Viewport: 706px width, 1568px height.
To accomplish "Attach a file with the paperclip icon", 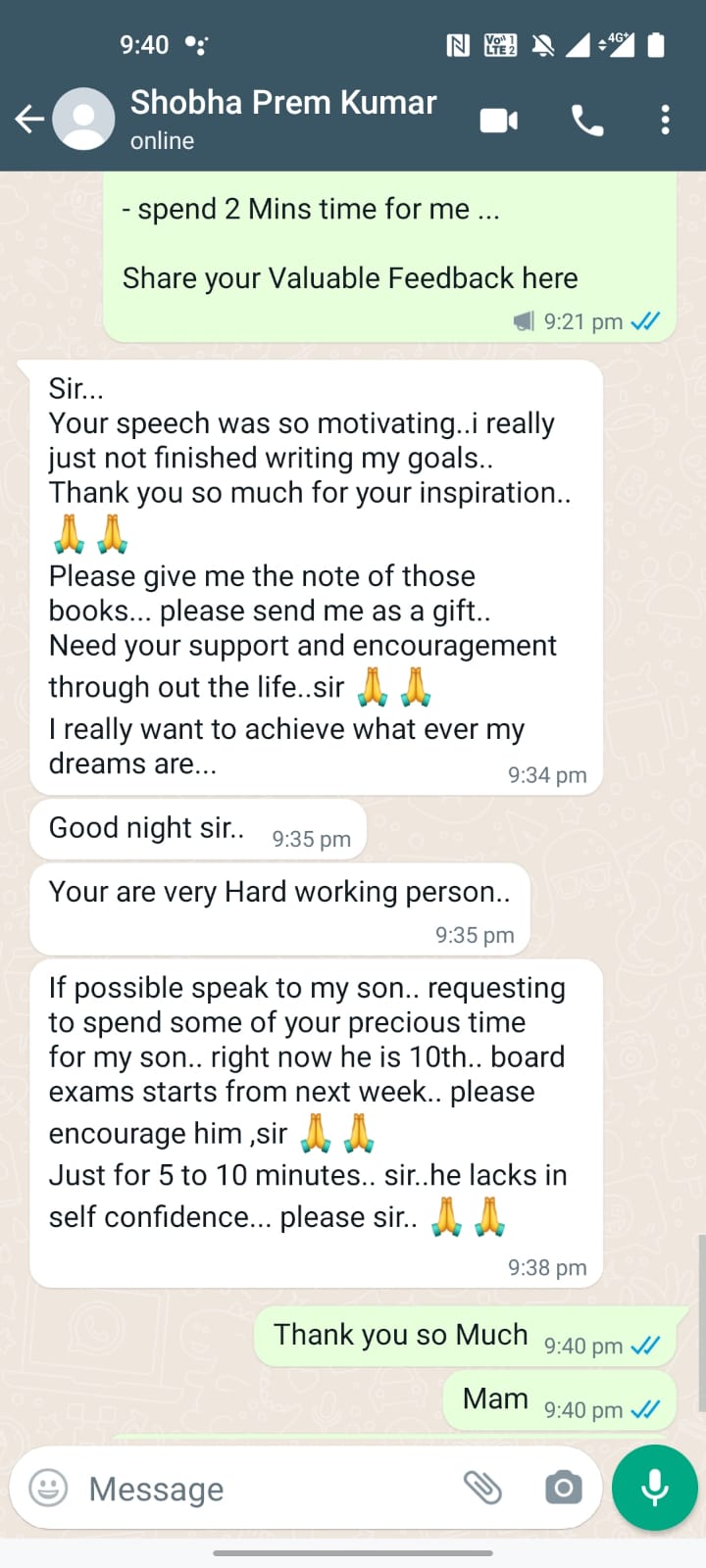I will click(482, 1487).
